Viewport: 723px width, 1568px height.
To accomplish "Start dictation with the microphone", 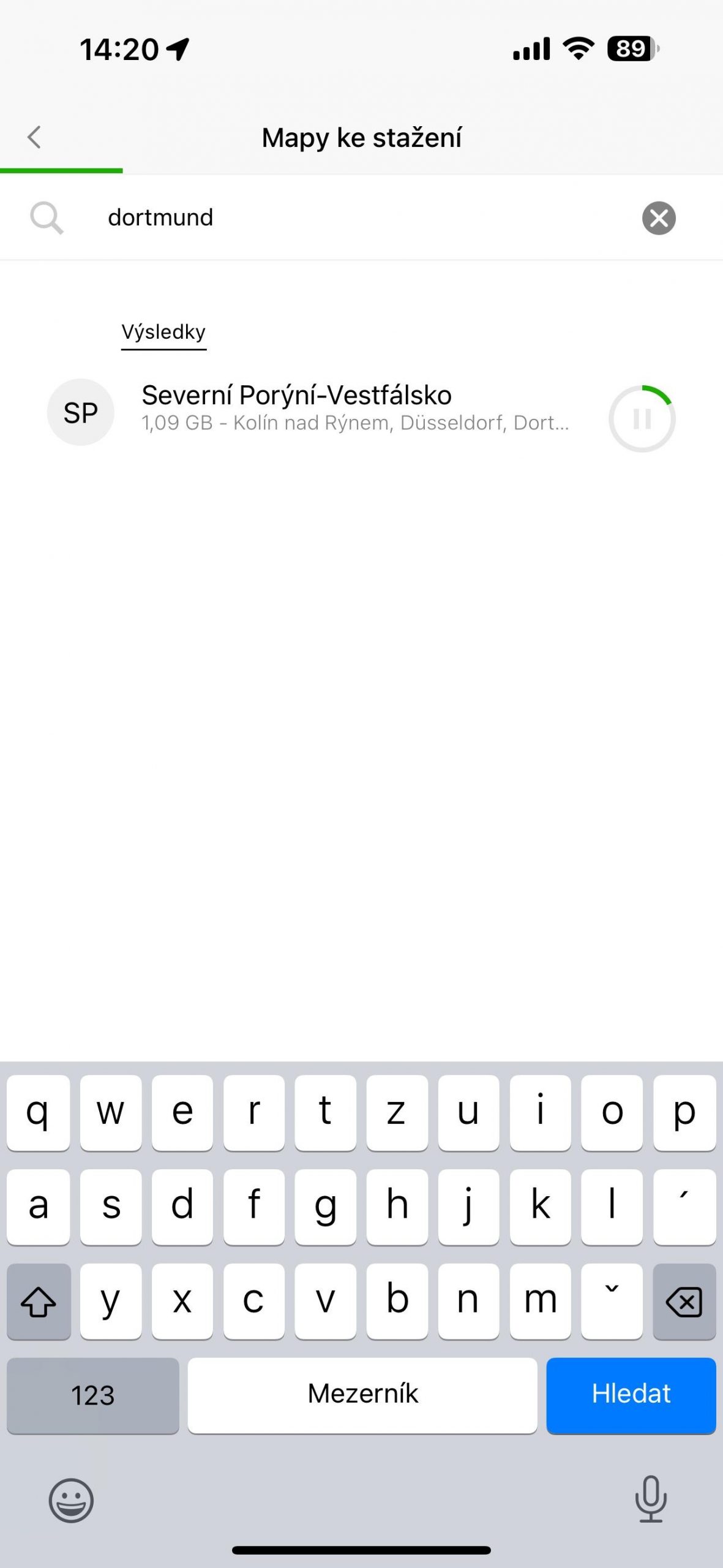I will point(651,1499).
